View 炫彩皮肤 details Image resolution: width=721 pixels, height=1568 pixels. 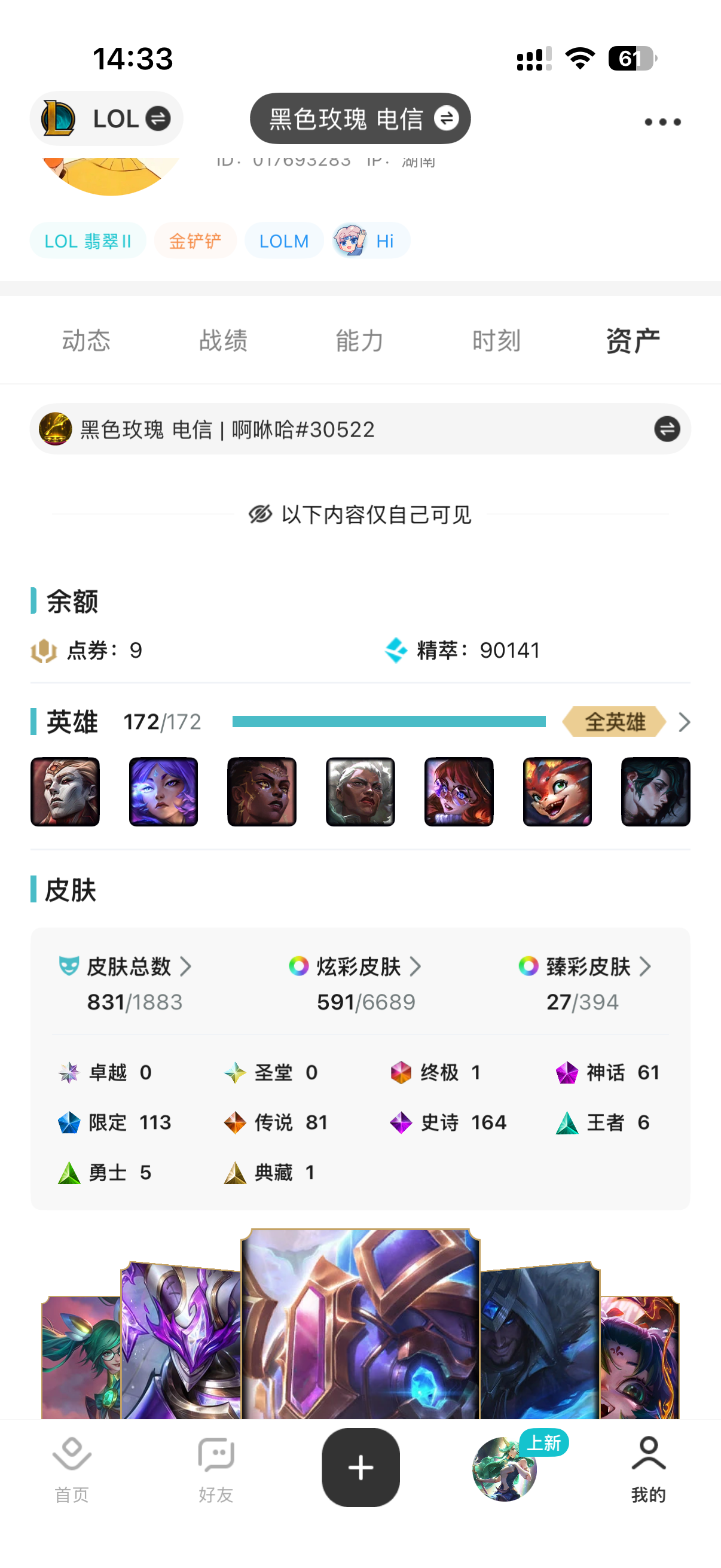tap(359, 966)
